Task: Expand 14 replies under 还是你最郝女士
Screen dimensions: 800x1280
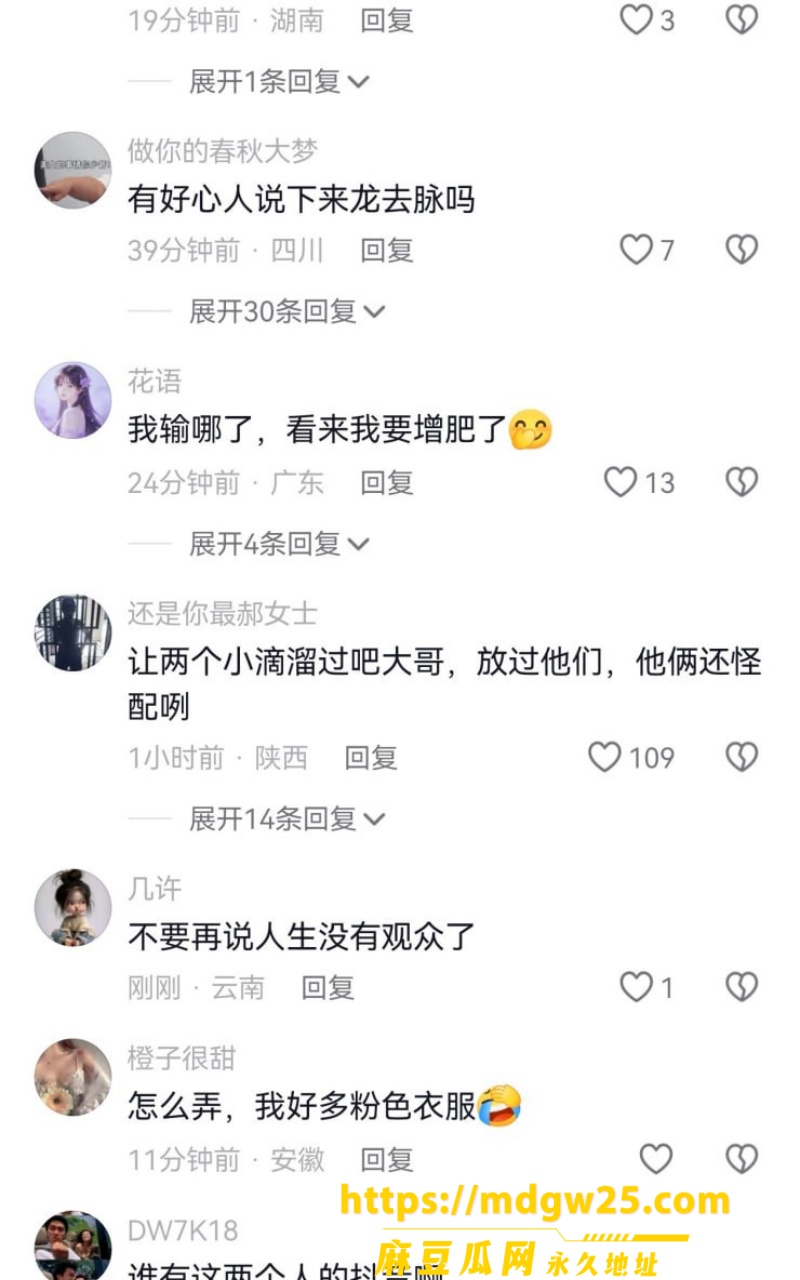Action: click(x=287, y=819)
